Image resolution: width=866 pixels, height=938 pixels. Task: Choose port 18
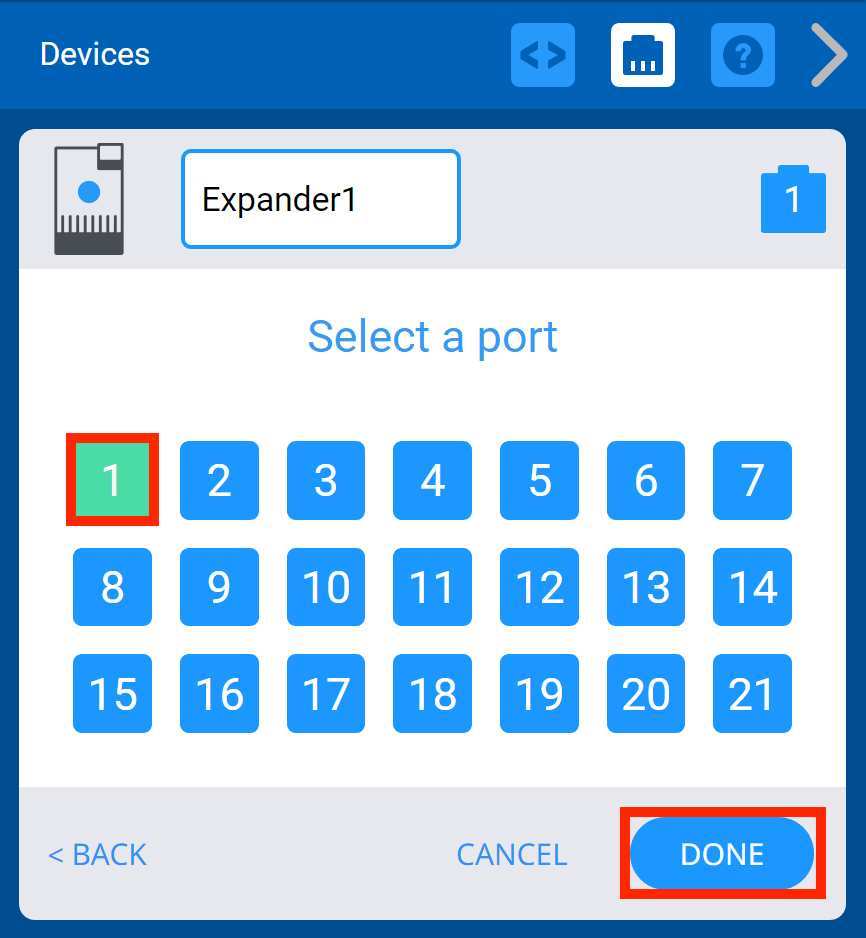point(432,693)
